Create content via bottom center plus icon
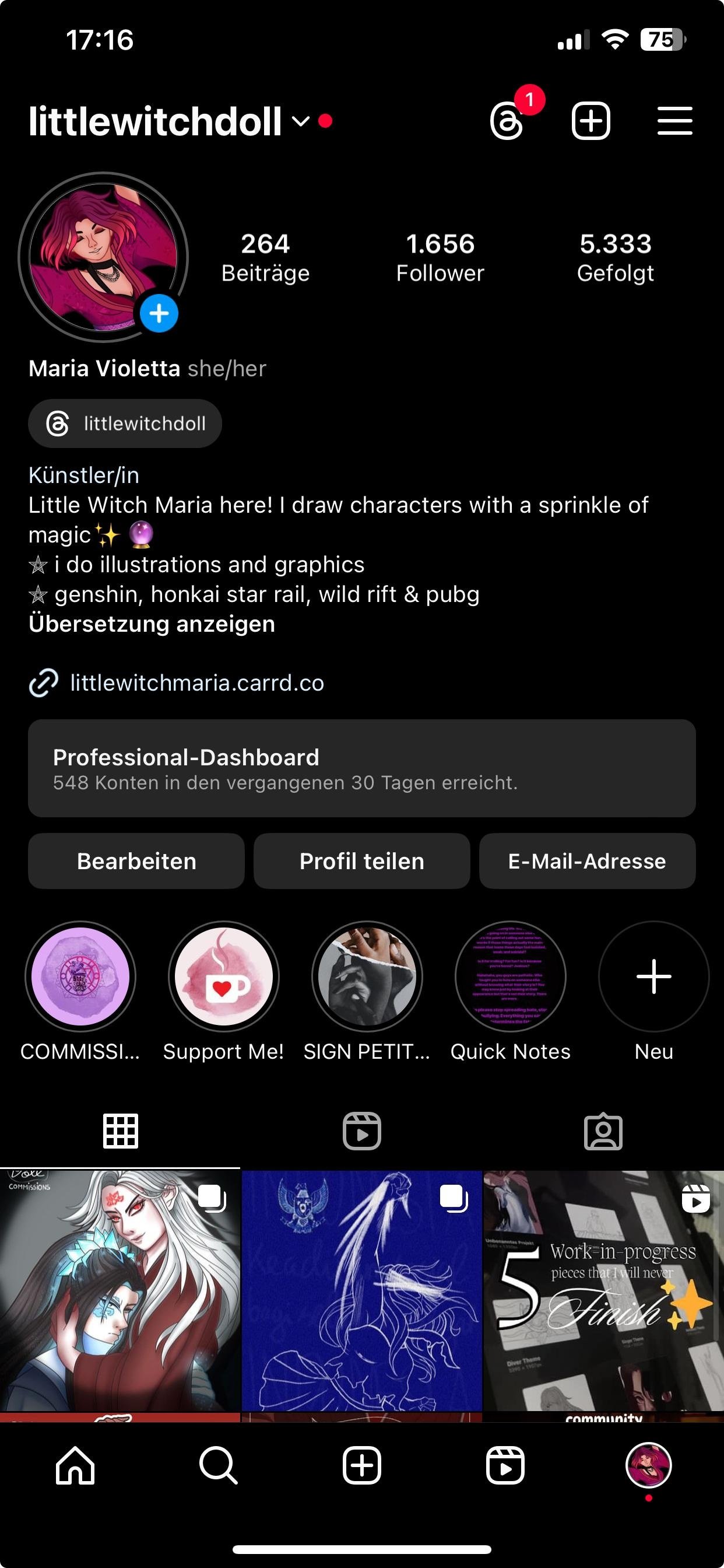Screen dimensions: 724x1568 click(361, 1465)
